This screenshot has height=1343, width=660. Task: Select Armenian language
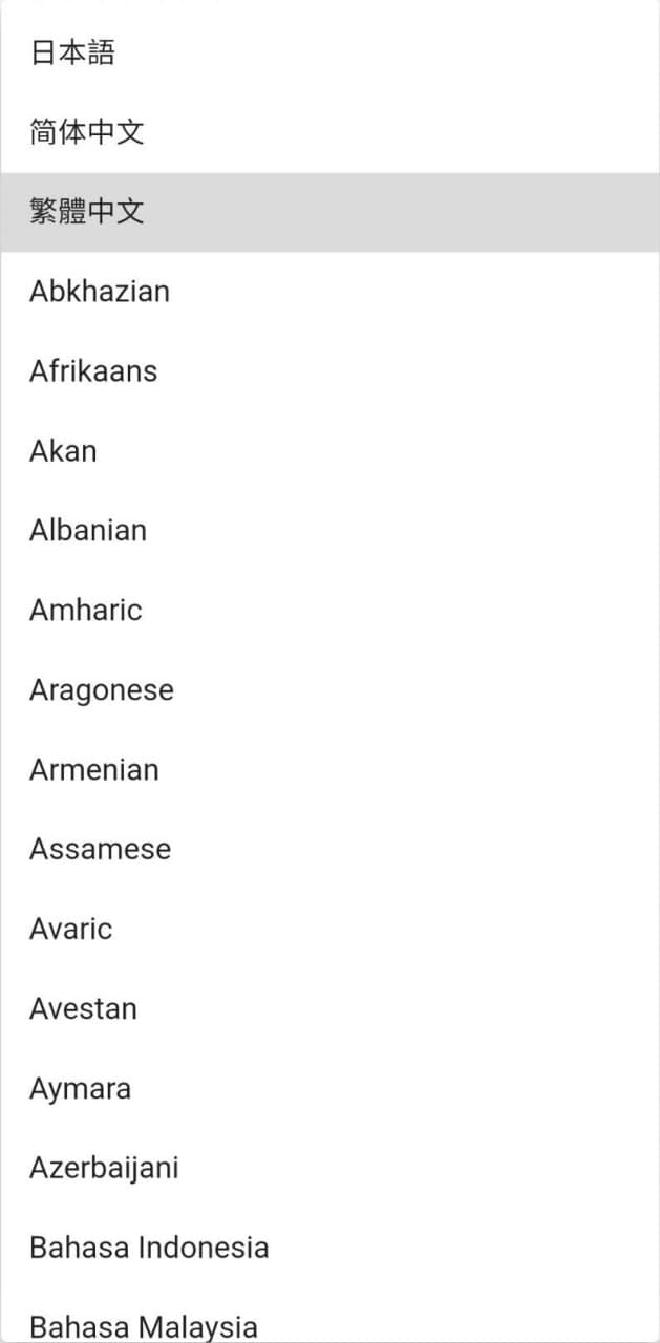[x=330, y=770]
